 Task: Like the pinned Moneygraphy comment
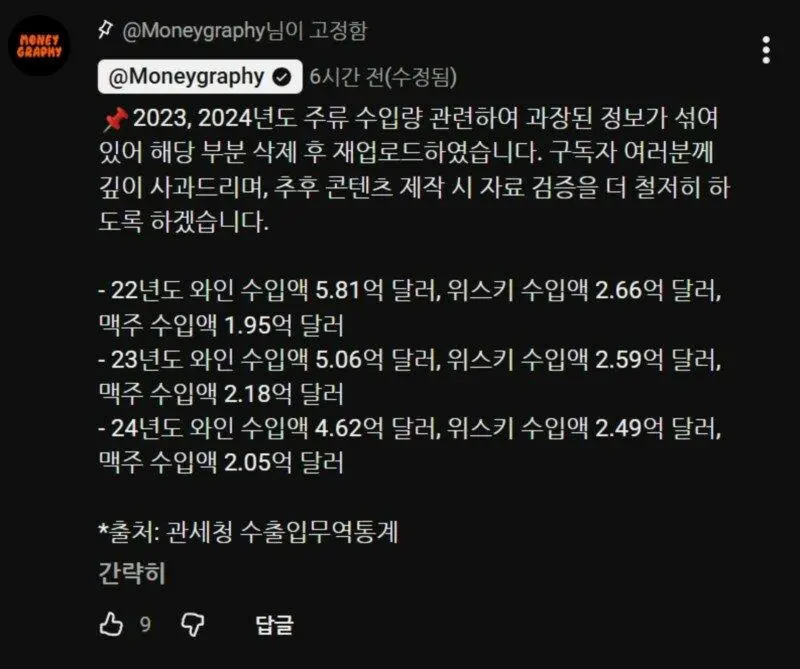112,625
